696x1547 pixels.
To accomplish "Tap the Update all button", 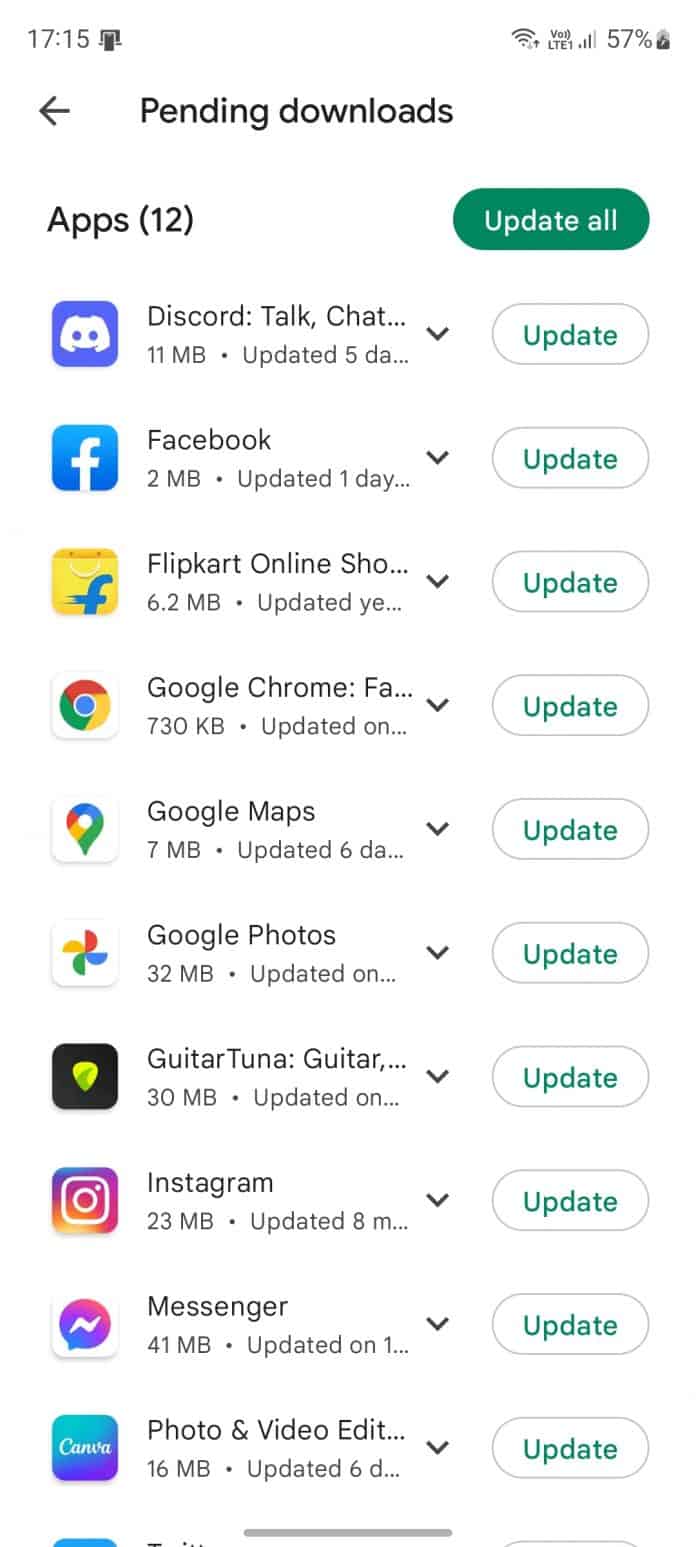I will coord(550,220).
